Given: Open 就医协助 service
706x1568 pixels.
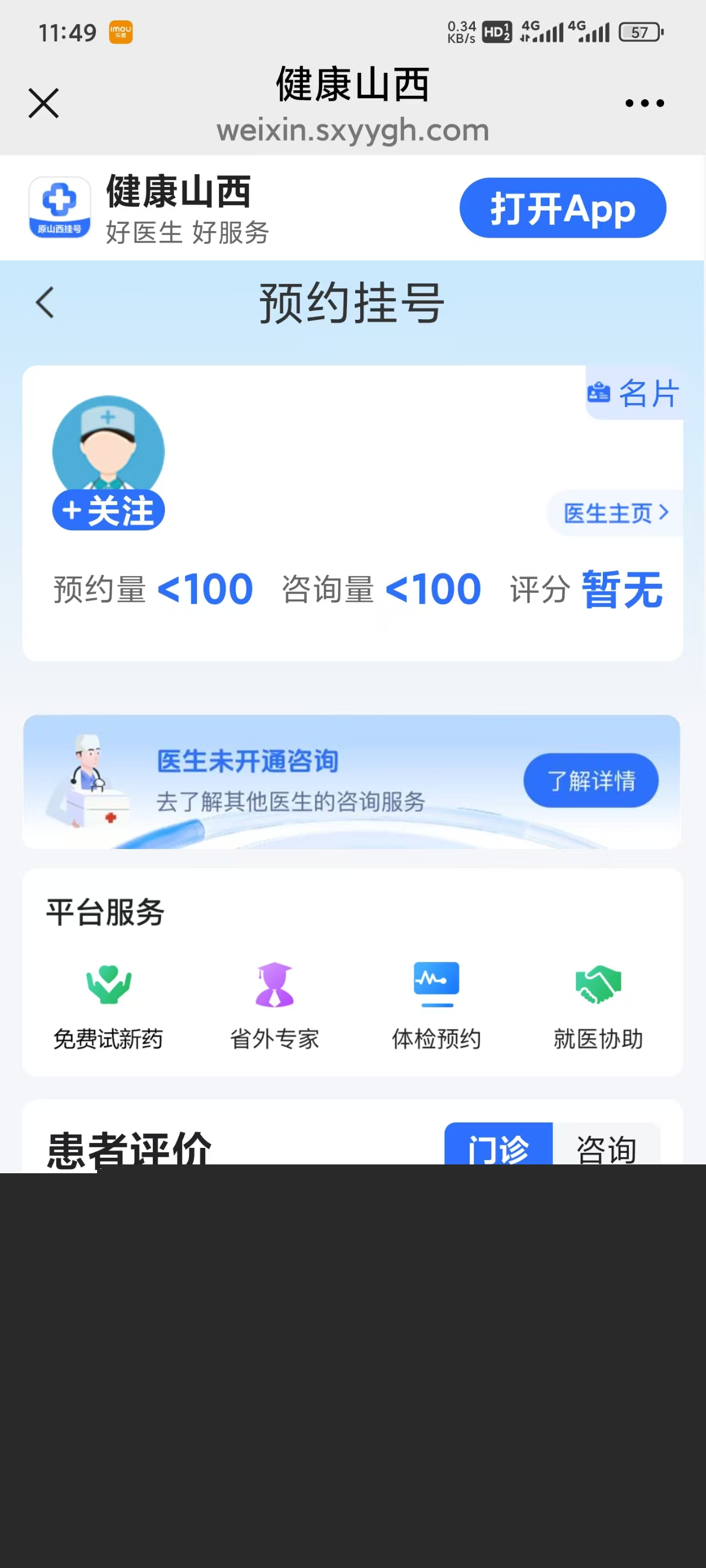Looking at the screenshot, I should point(598,1006).
